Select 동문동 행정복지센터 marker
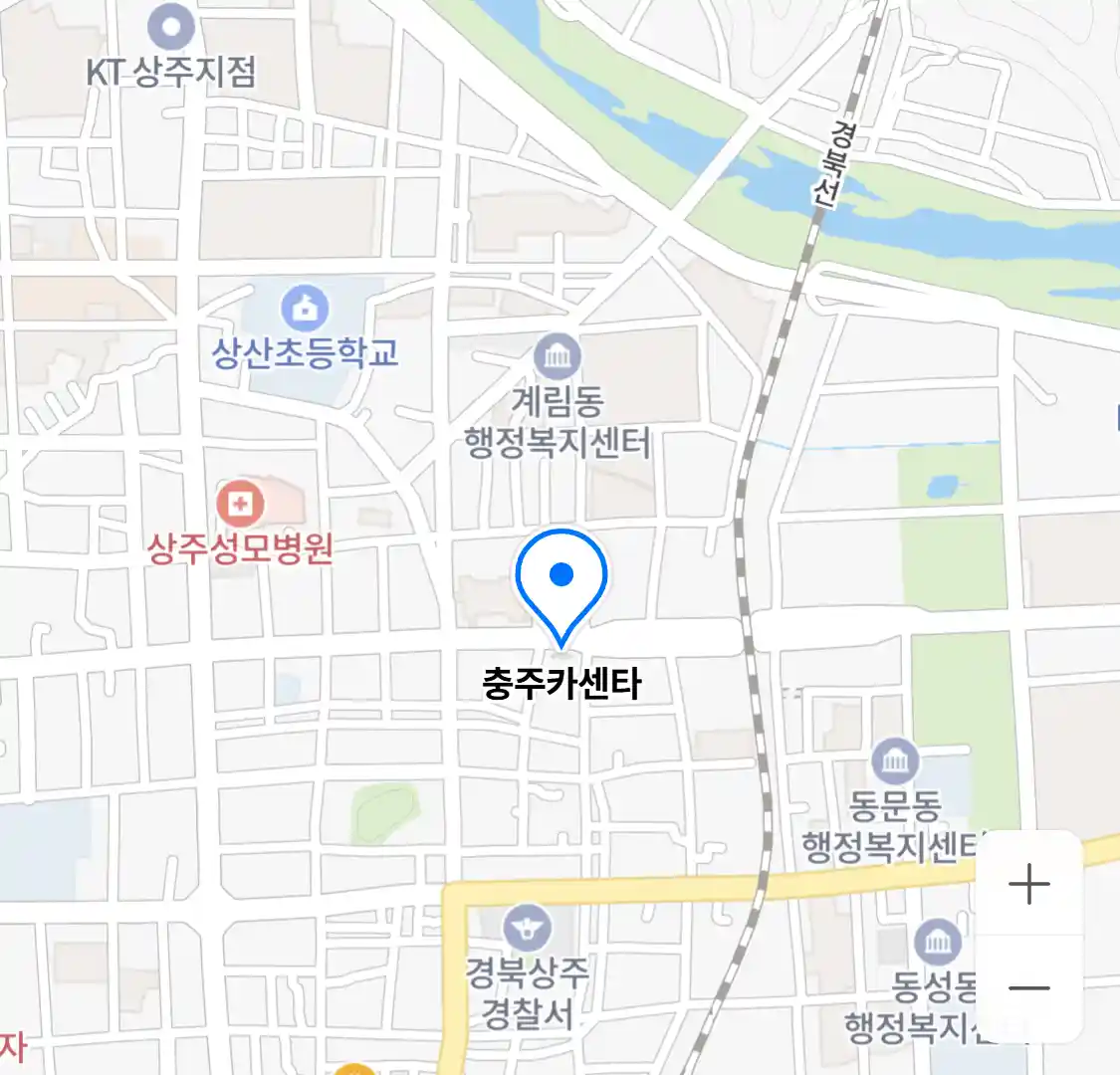 (x=896, y=762)
